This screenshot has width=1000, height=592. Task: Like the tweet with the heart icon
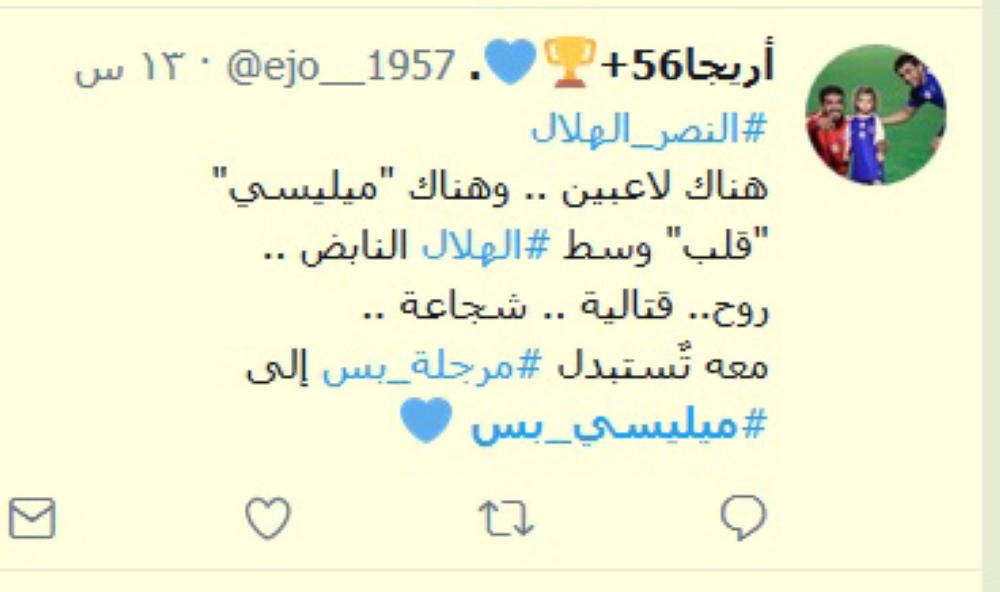(268, 518)
